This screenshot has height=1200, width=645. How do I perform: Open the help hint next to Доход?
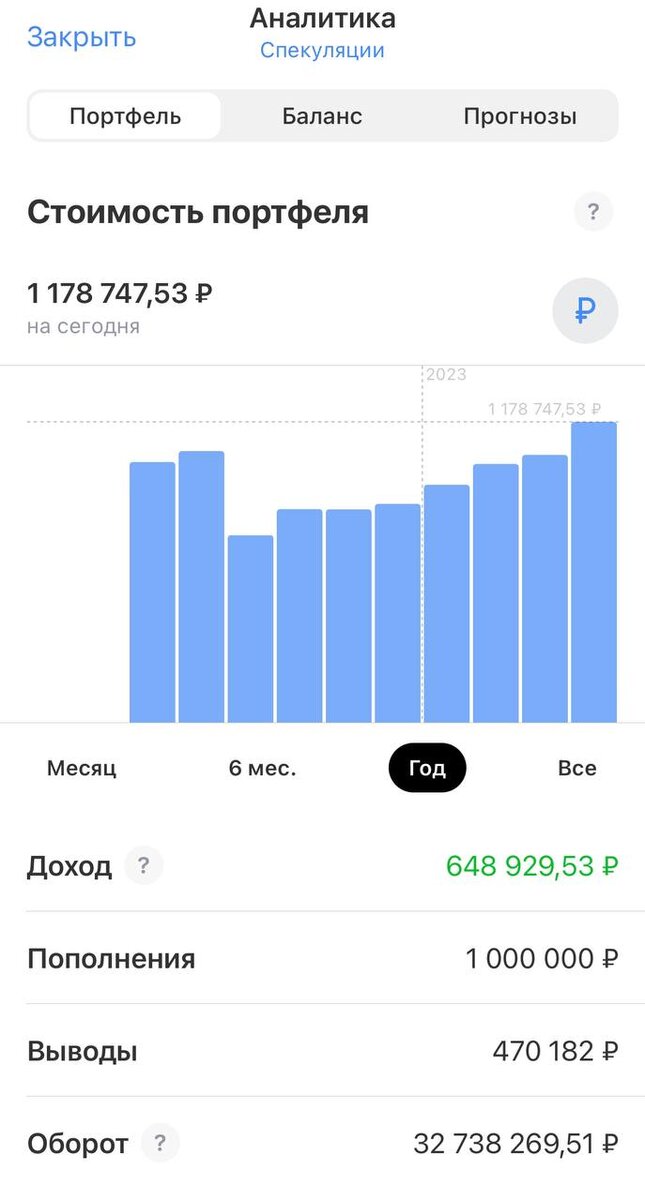144,865
